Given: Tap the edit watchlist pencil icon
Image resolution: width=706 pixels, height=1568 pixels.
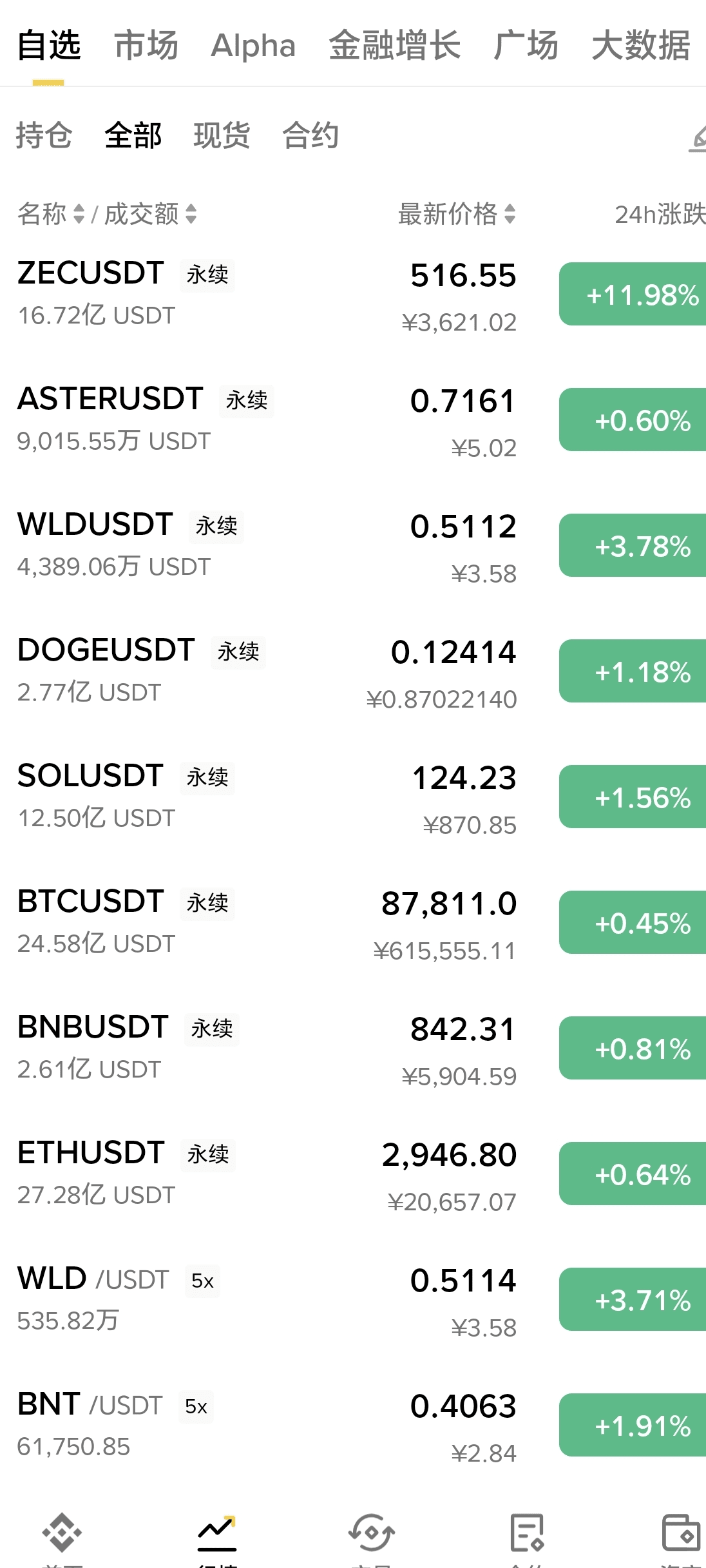Looking at the screenshot, I should pos(698,139).
